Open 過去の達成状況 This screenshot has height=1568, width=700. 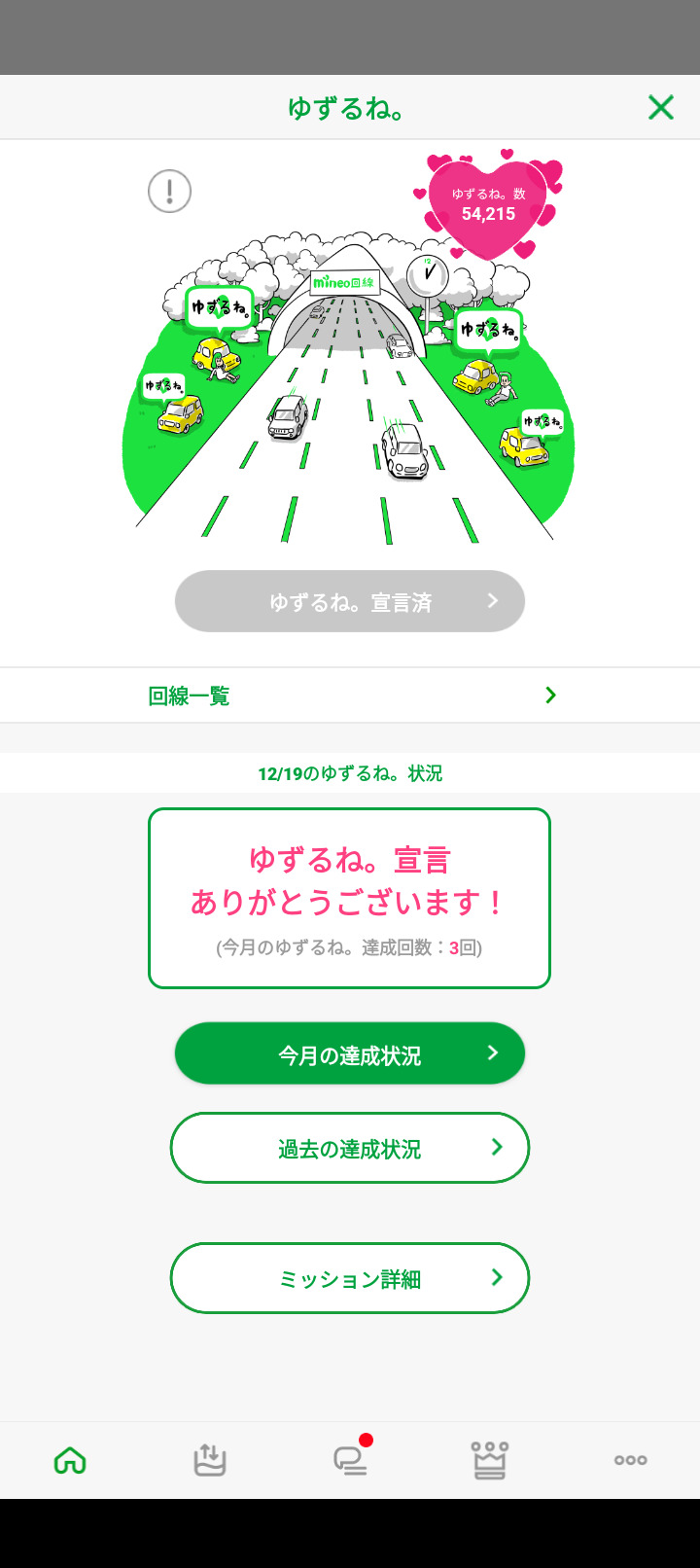click(350, 1148)
